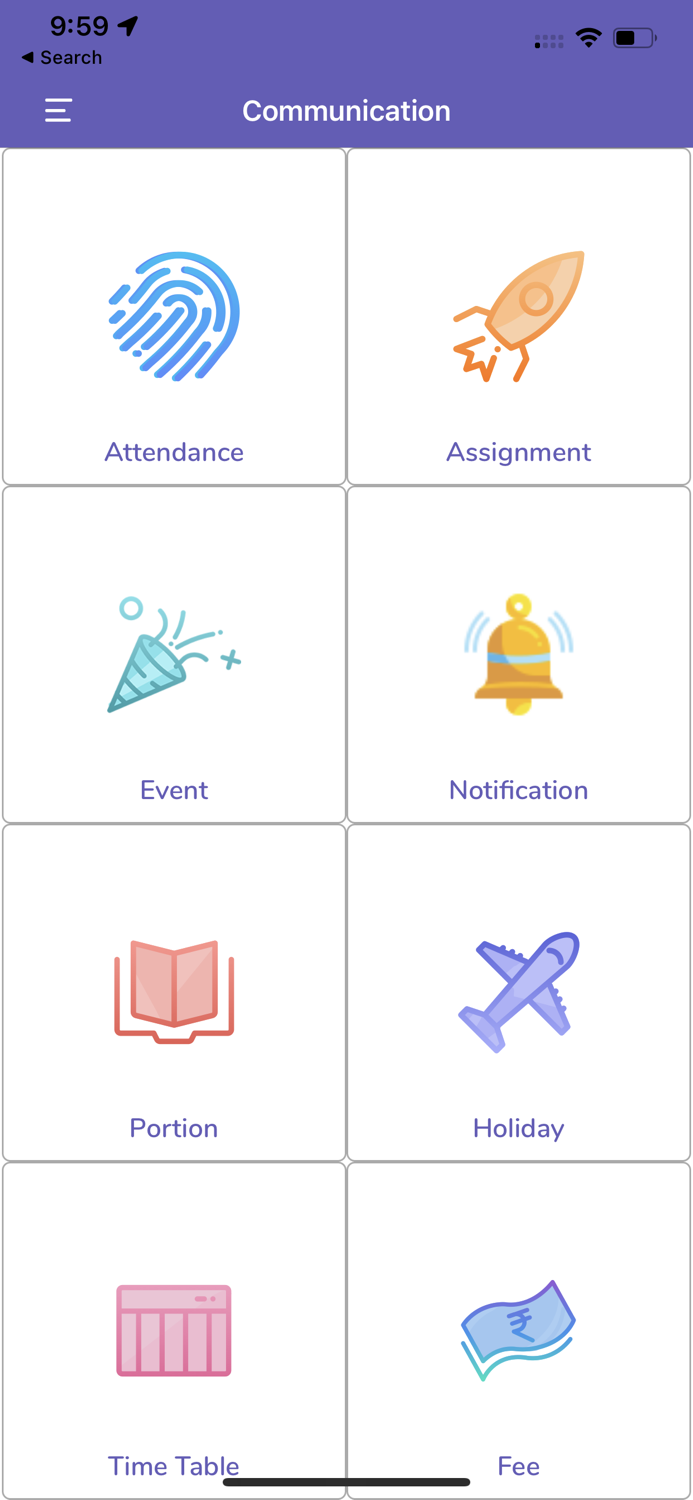View the Event section
Viewport: 693px width, 1500px height.
pos(174,655)
